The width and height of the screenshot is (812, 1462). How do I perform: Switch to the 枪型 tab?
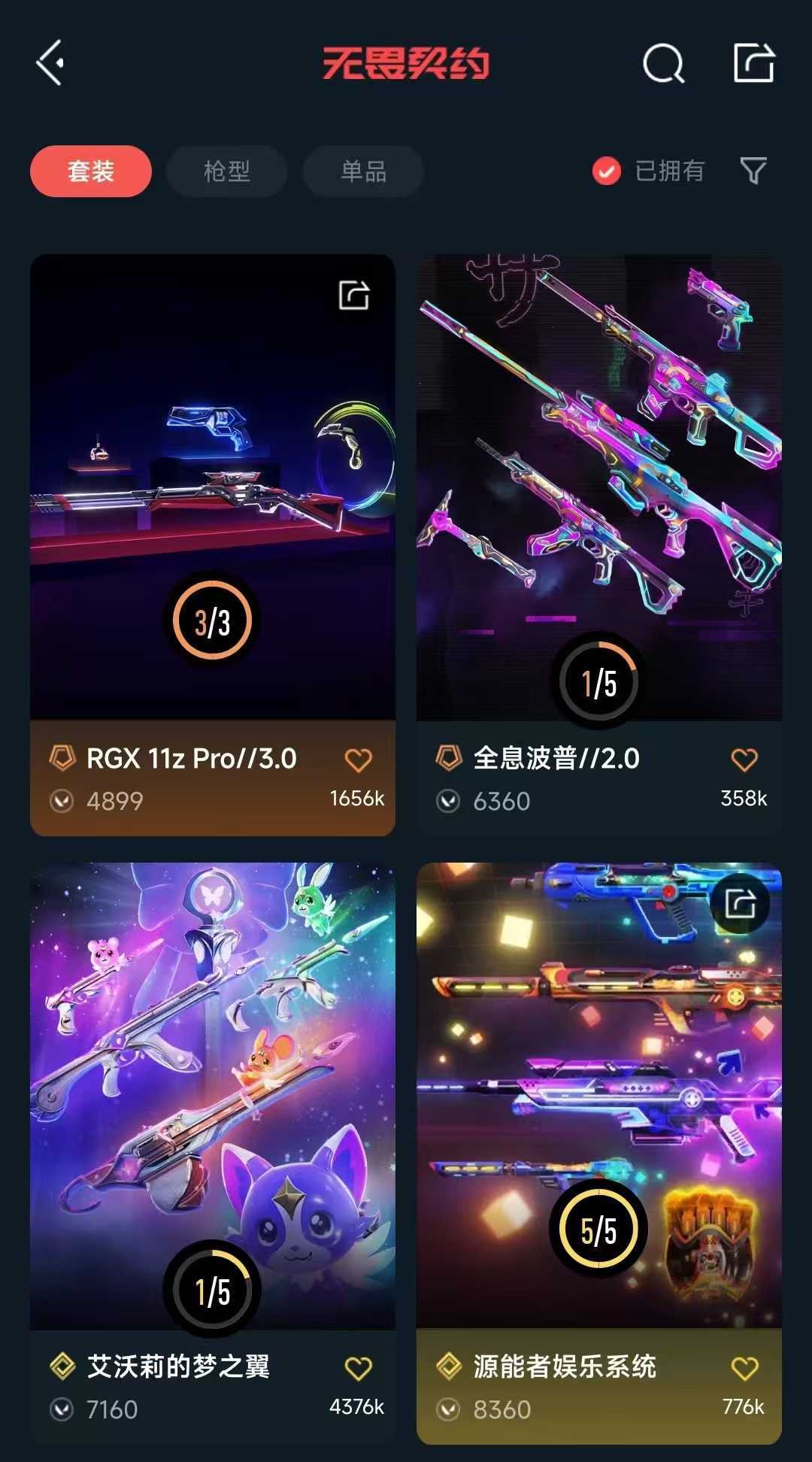(x=226, y=171)
